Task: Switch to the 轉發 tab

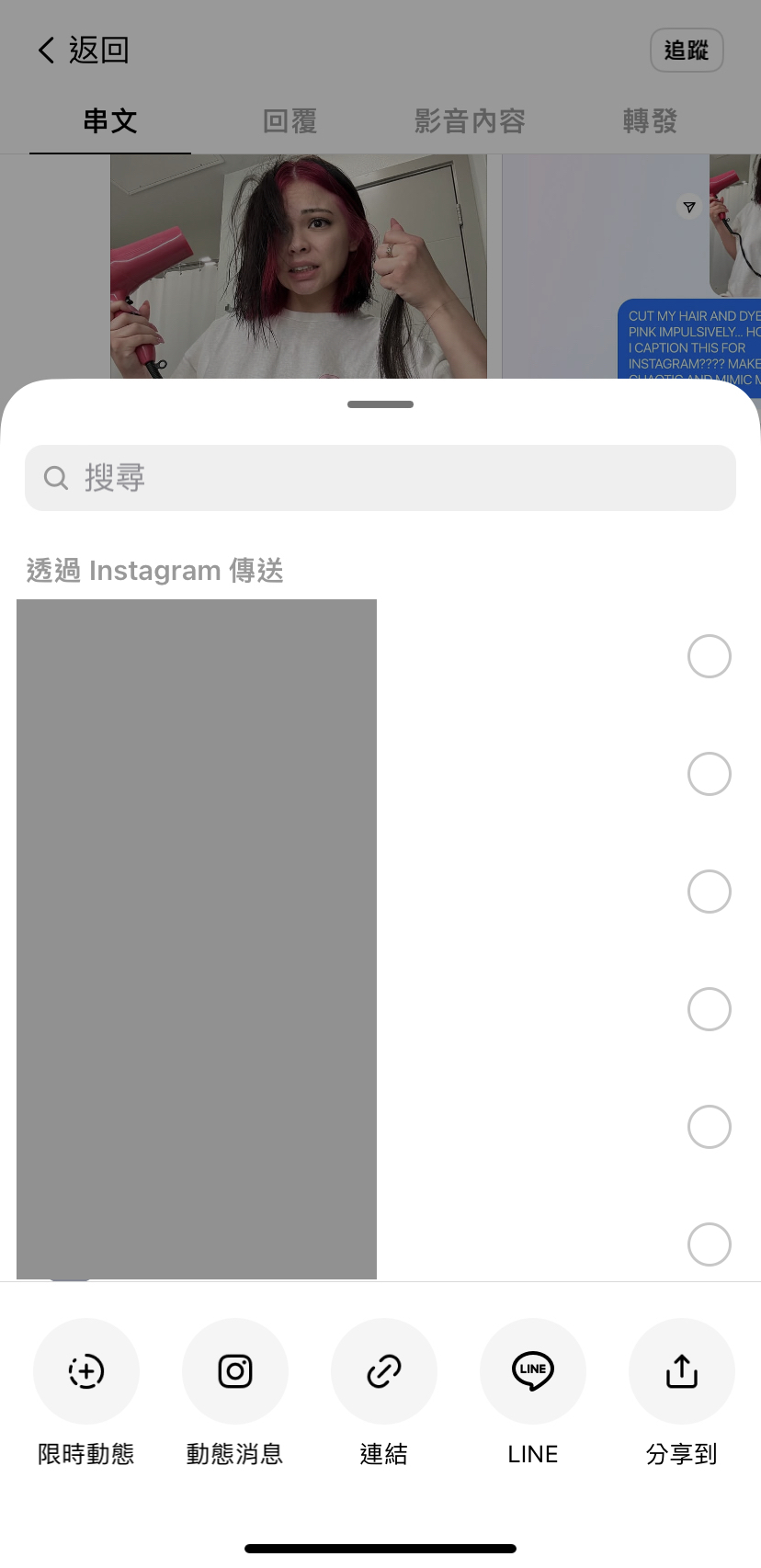Action: [x=650, y=121]
